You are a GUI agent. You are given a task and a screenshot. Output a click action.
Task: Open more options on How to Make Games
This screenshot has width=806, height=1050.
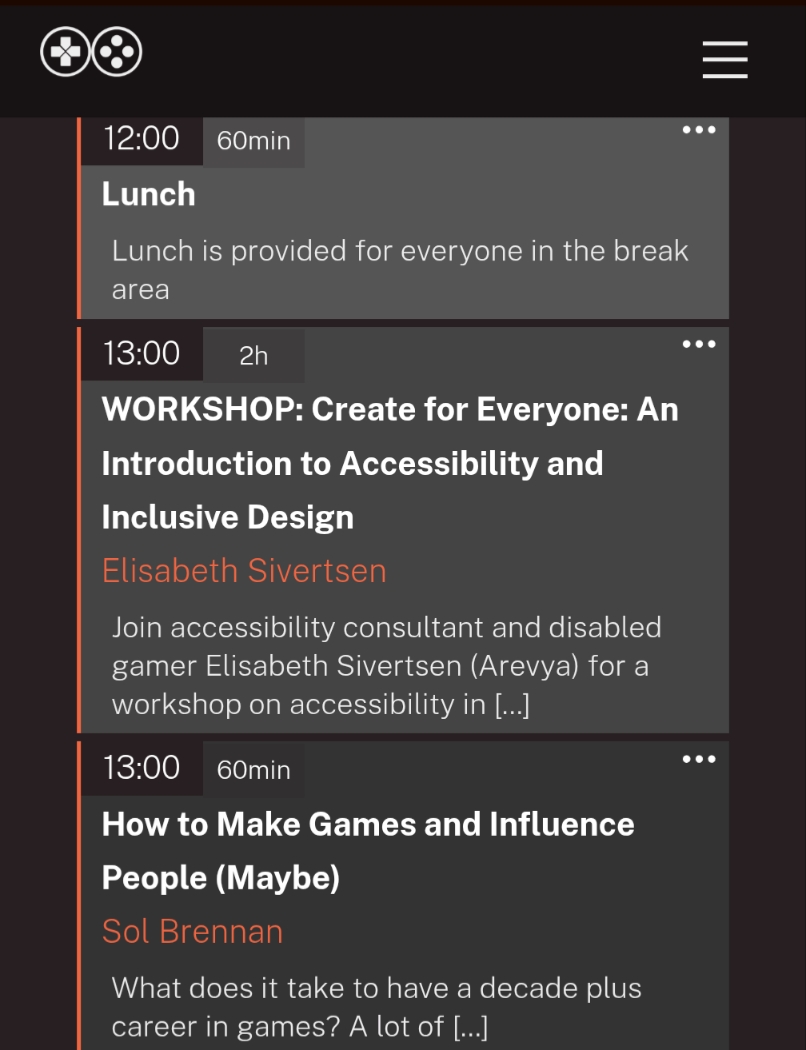coord(698,759)
